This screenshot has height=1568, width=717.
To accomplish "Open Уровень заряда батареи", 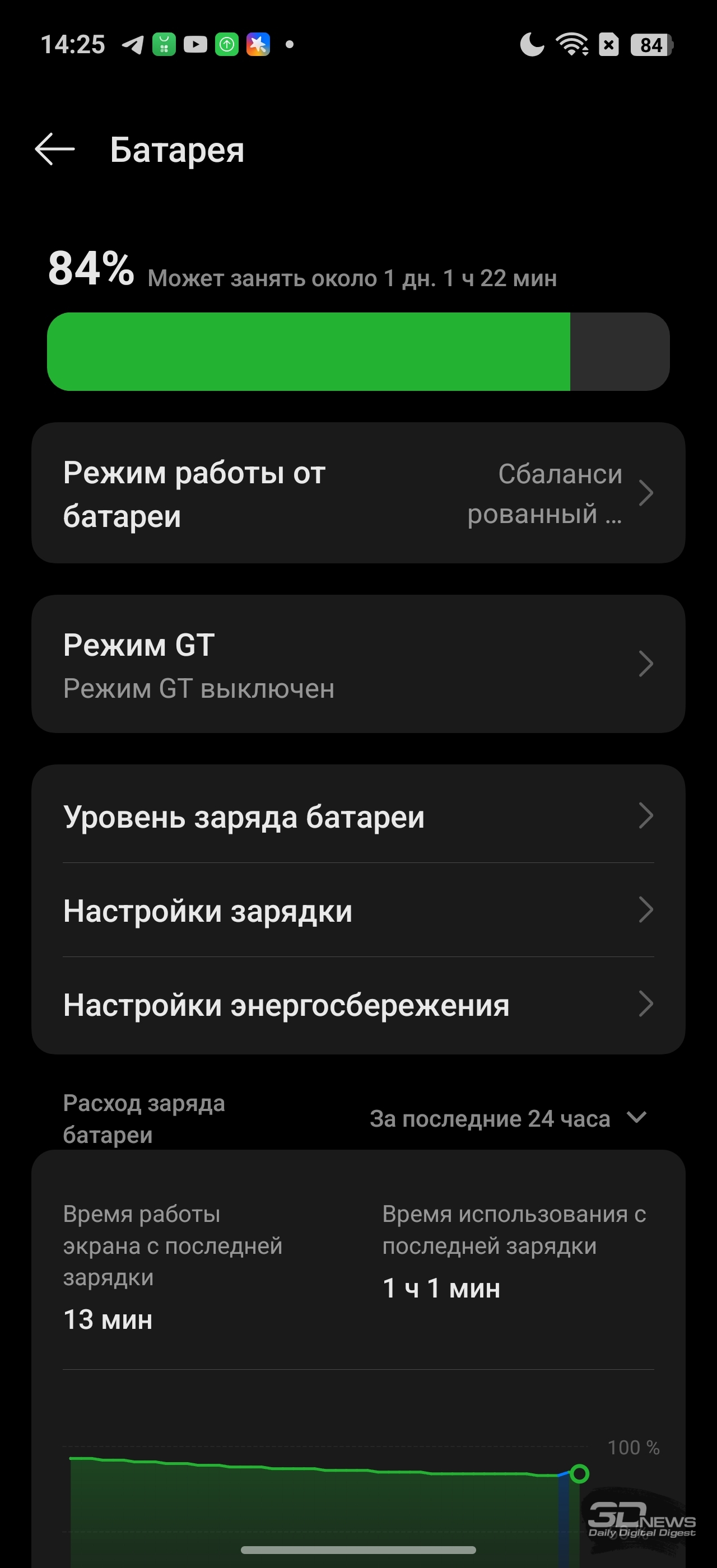I will 358,816.
